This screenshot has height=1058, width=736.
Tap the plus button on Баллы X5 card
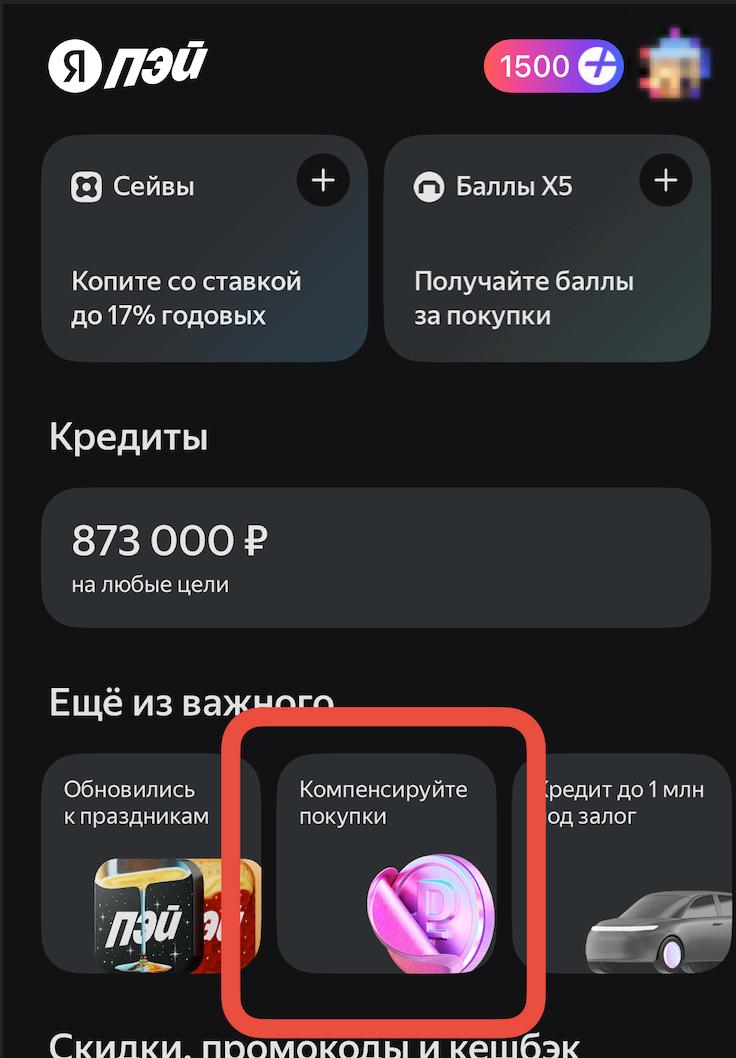click(666, 180)
